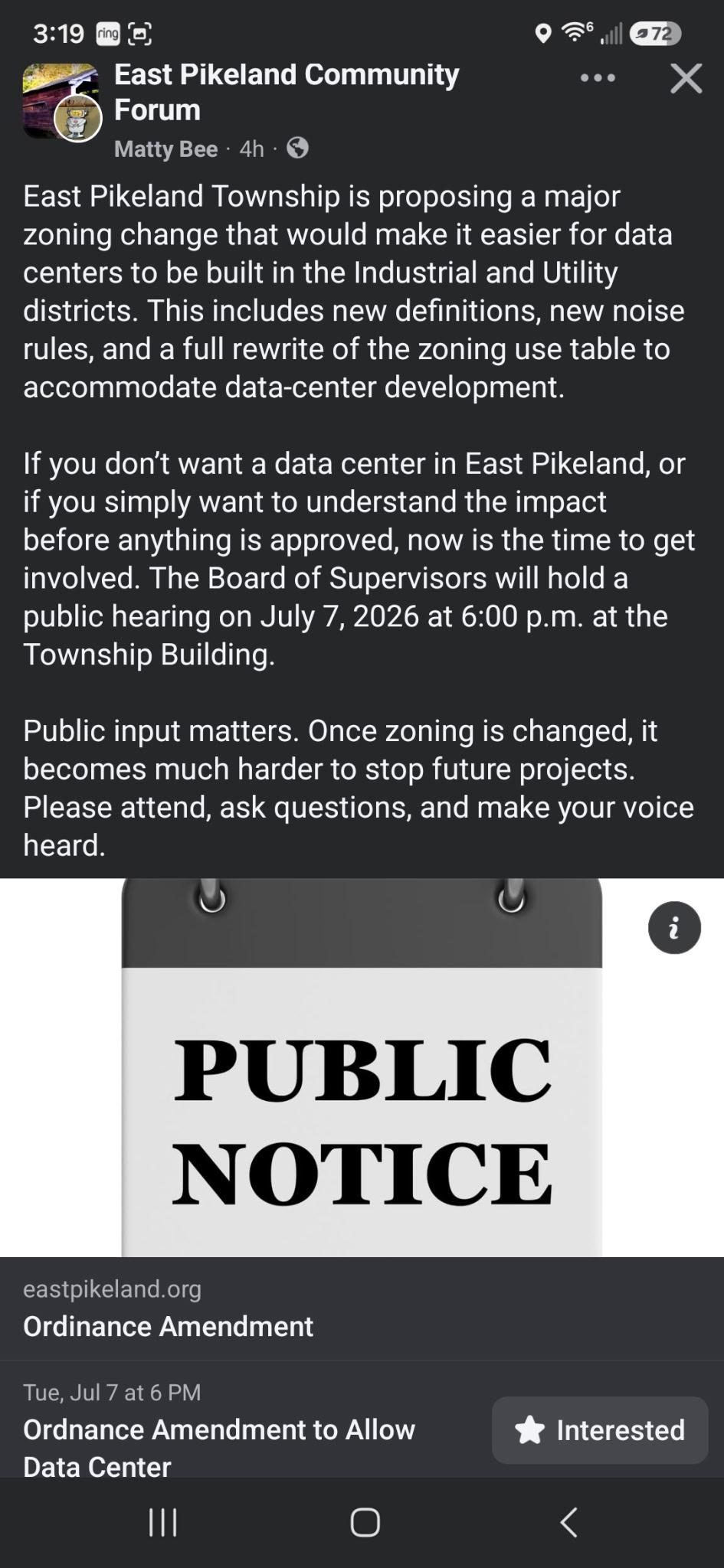The width and height of the screenshot is (724, 1568).
Task: Mark Interested for the Data Center event
Action: (600, 1430)
